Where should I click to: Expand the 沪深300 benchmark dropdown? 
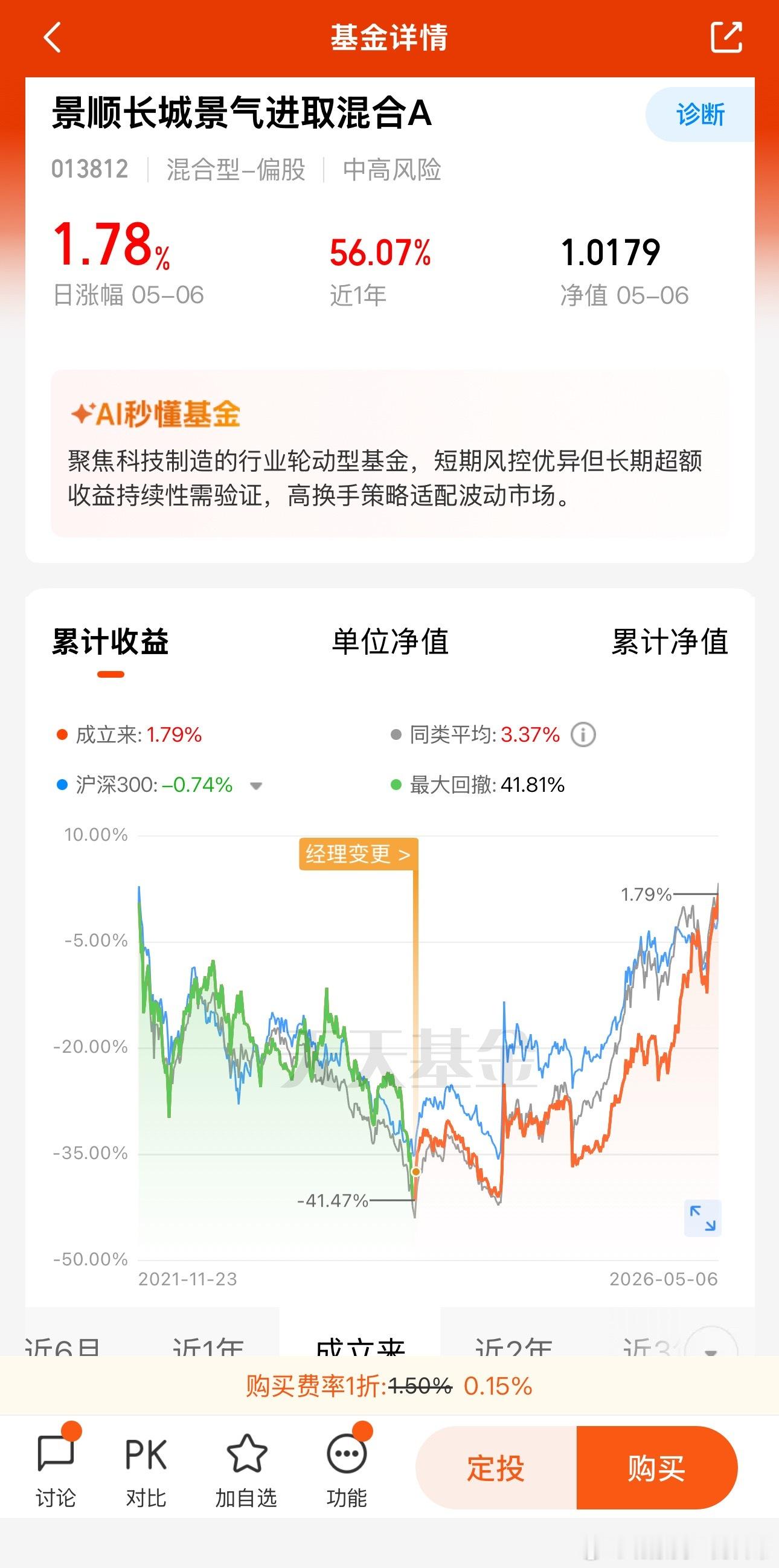(256, 786)
